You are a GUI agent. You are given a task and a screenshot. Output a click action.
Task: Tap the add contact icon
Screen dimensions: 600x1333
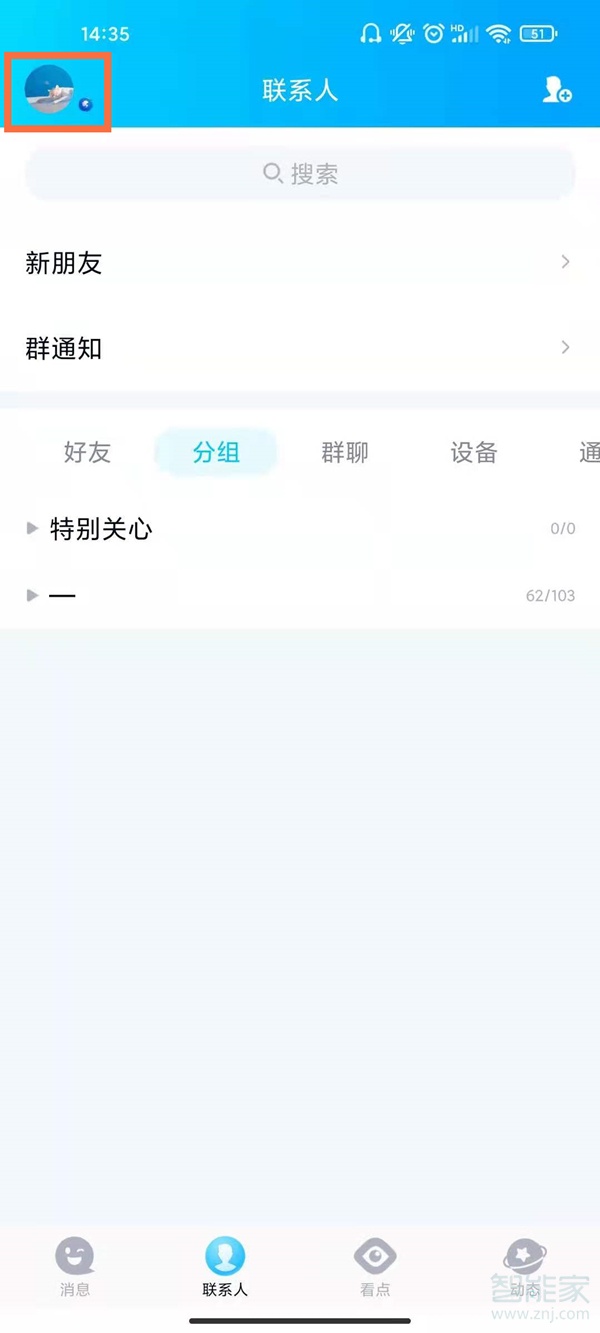pos(556,90)
